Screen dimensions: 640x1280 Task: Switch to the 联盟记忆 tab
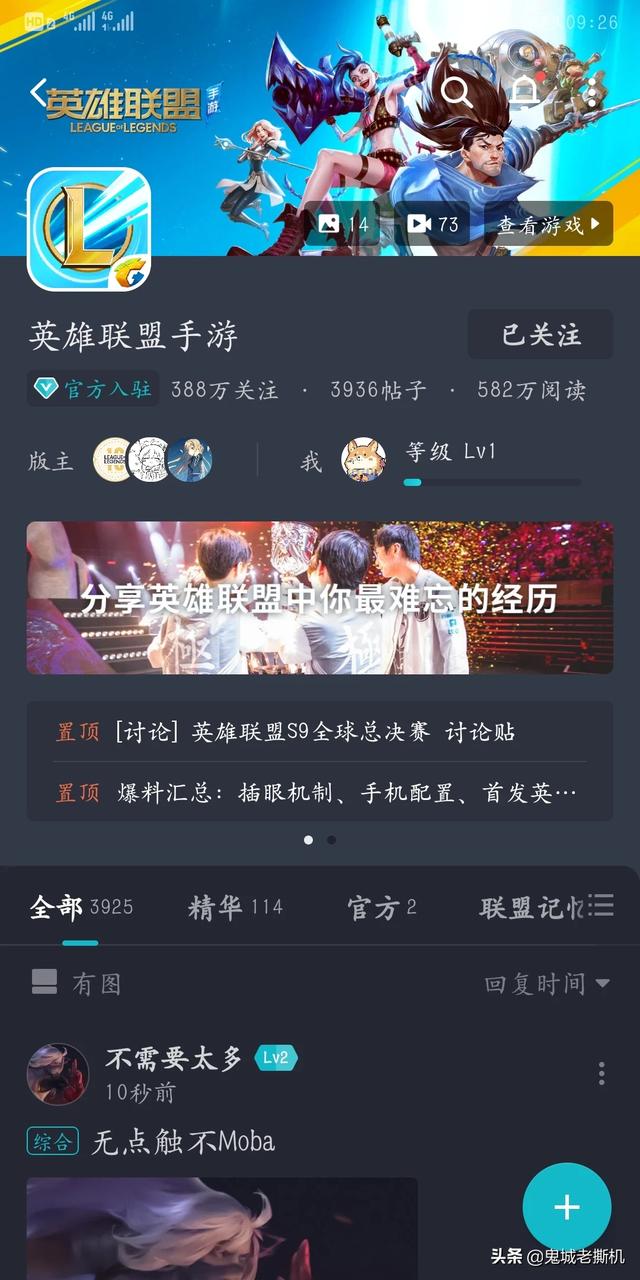530,908
